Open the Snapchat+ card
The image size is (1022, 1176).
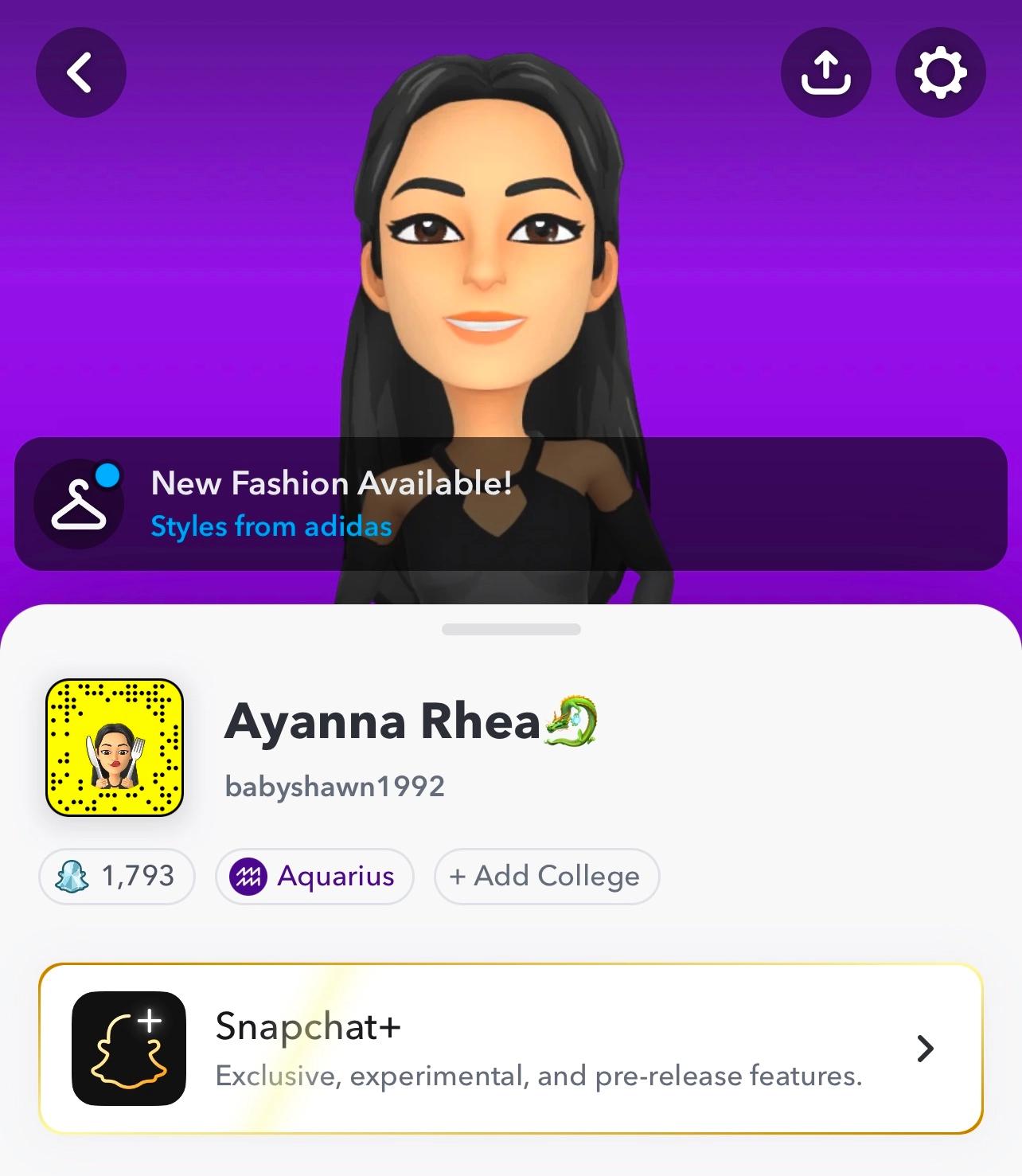[x=510, y=1048]
